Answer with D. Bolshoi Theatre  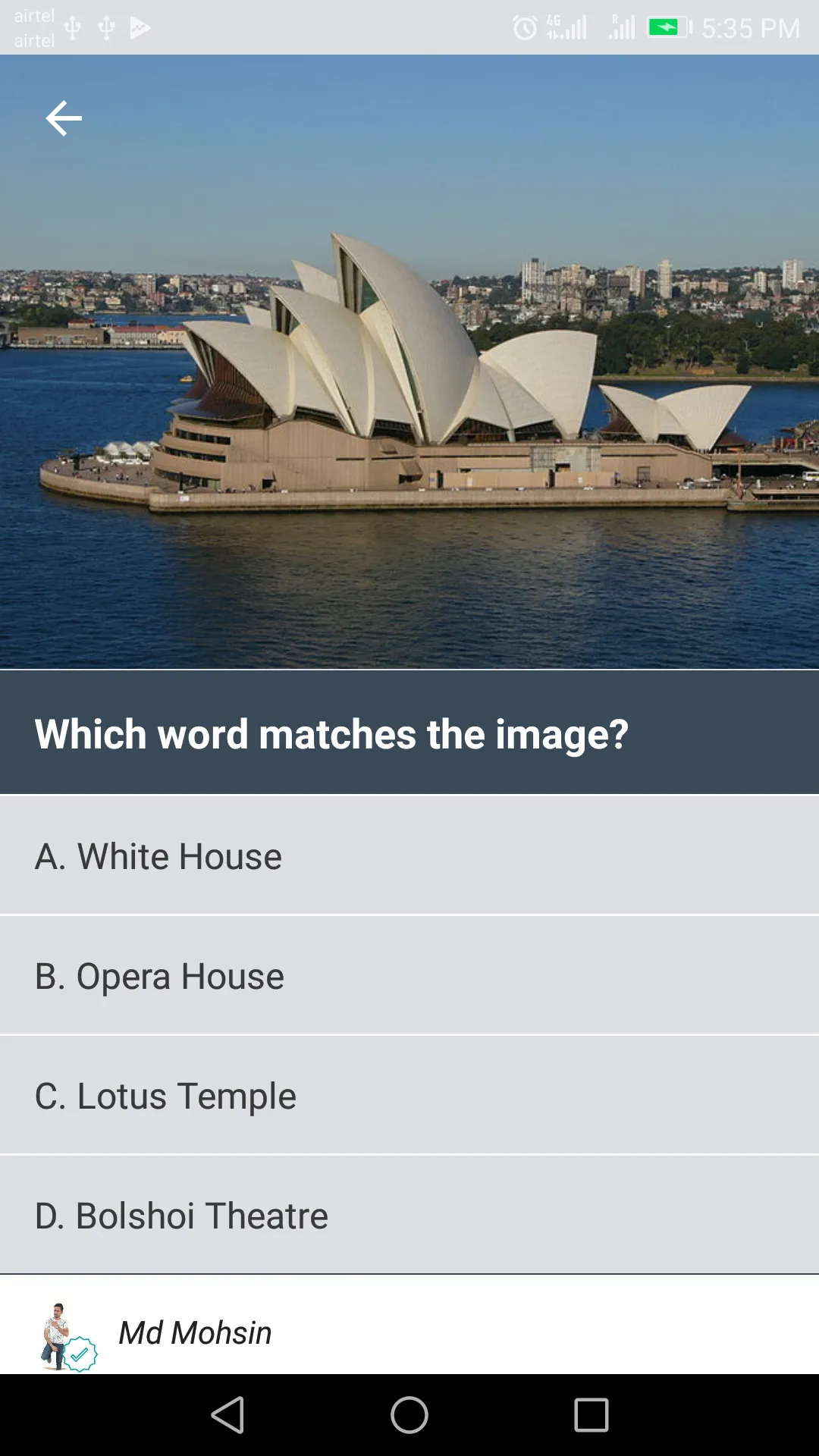pos(409,1215)
